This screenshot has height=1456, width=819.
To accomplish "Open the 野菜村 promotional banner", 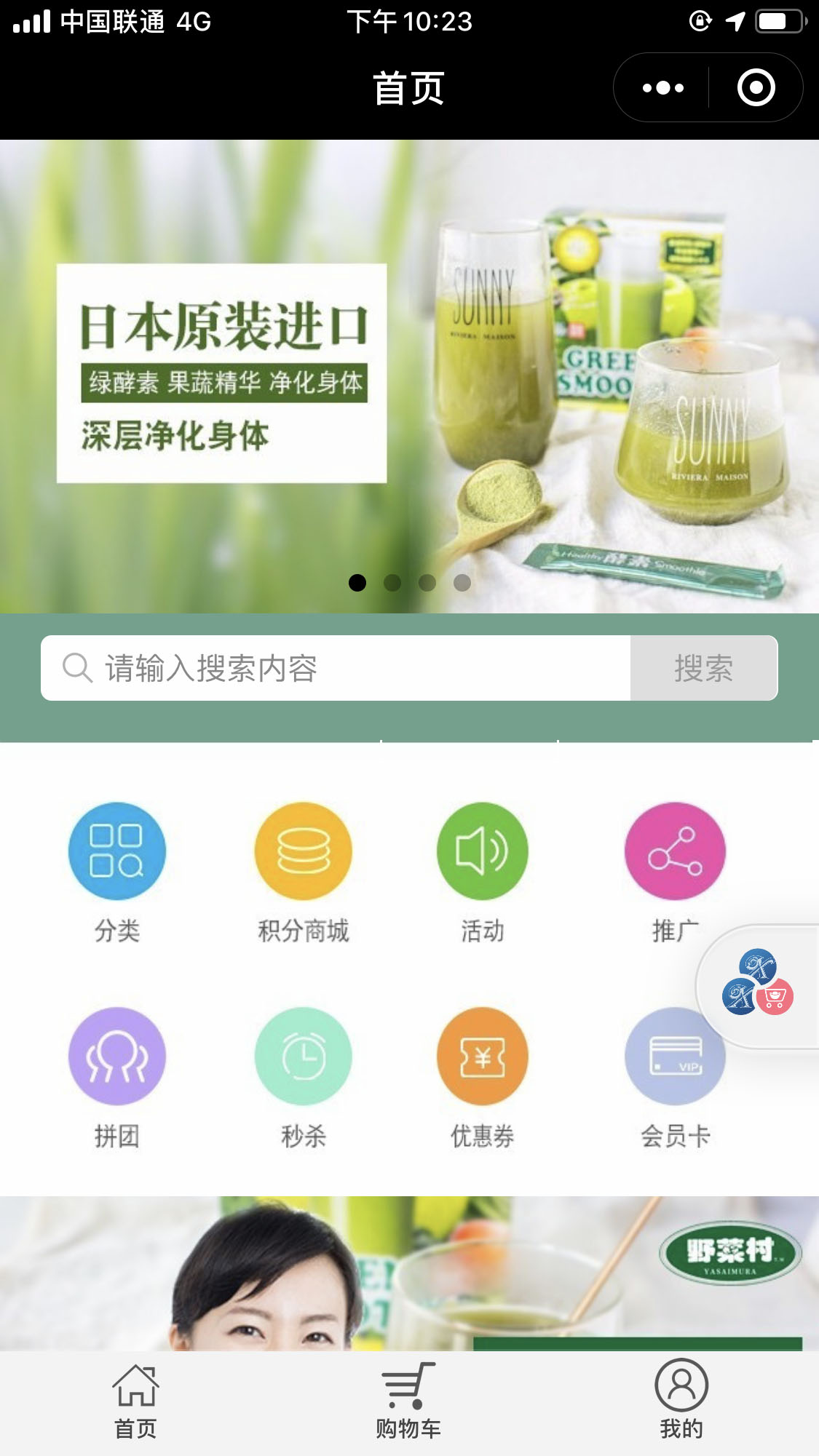I will [x=409, y=1273].
